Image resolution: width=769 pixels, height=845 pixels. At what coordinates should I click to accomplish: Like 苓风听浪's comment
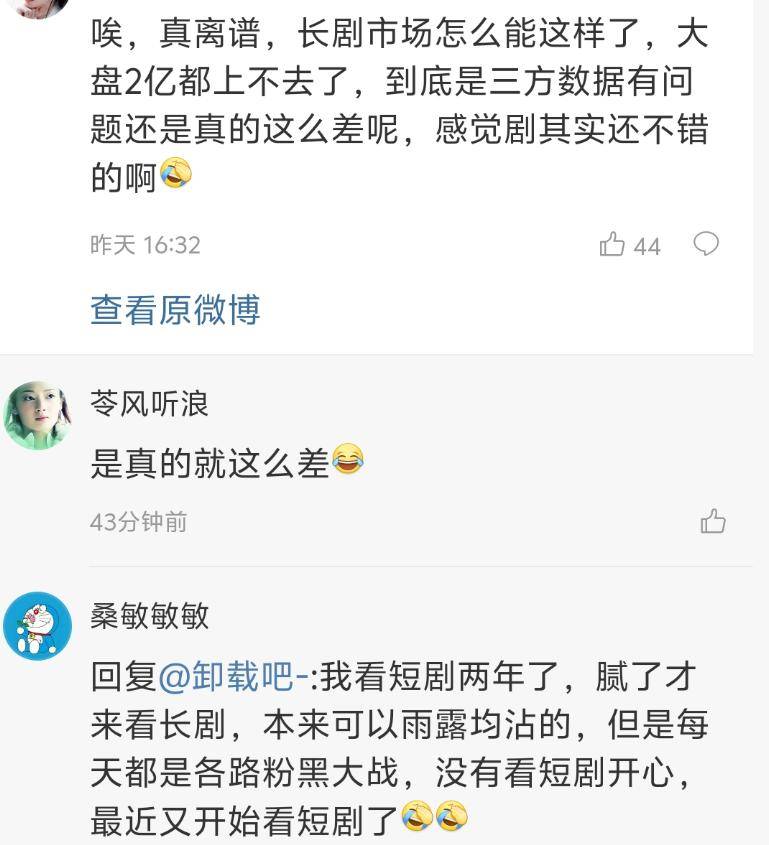[713, 521]
